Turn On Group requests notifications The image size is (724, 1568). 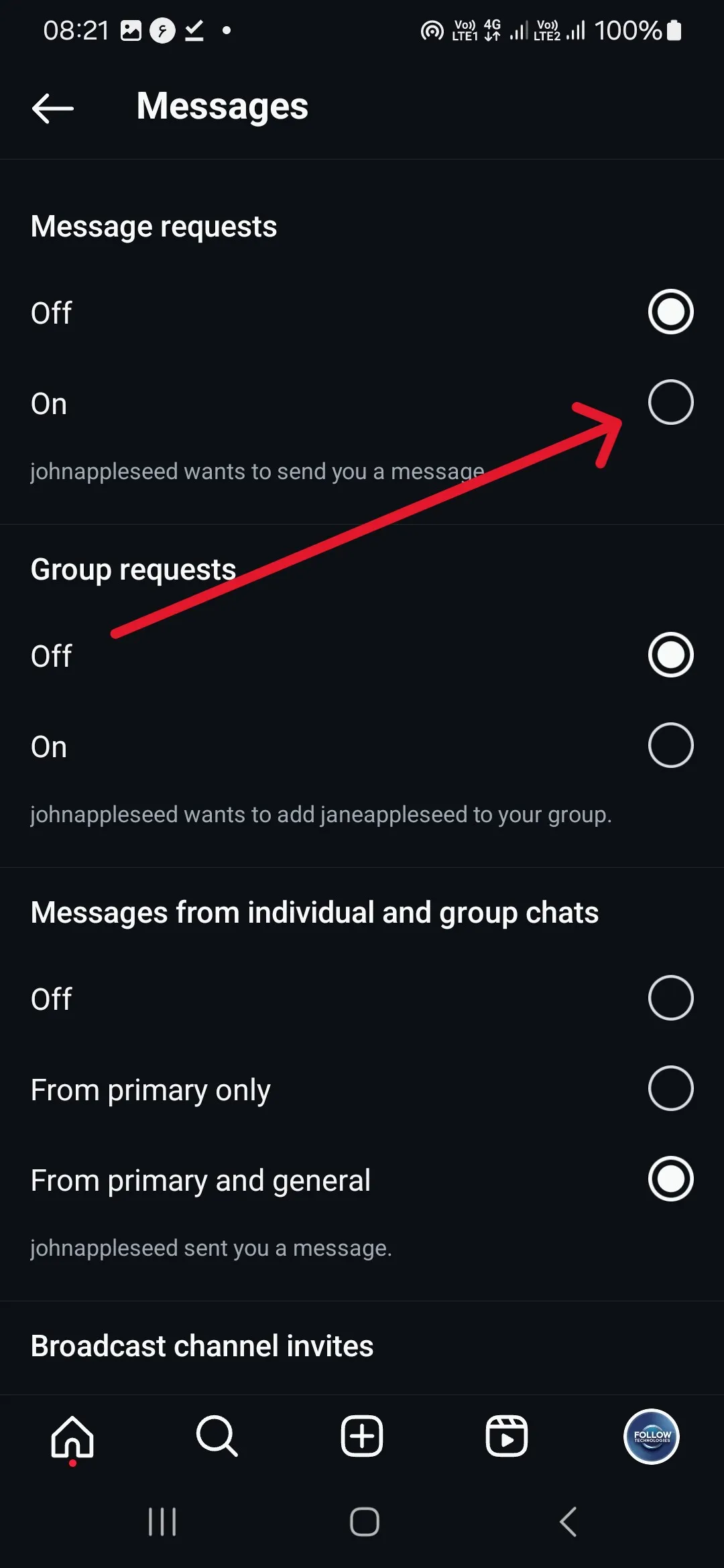coord(670,745)
